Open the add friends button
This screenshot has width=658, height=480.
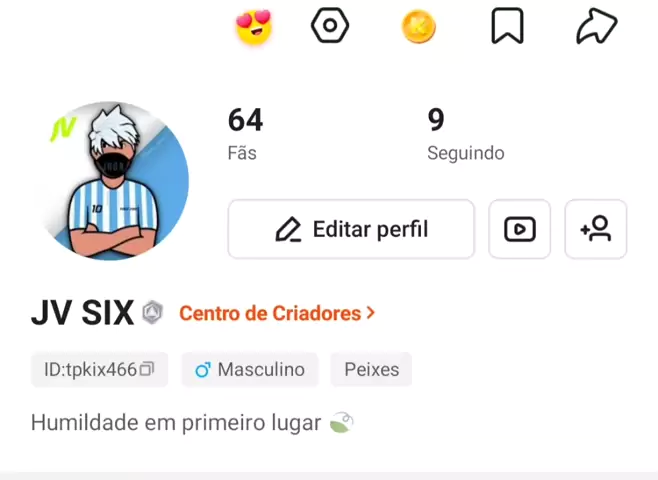pos(596,229)
